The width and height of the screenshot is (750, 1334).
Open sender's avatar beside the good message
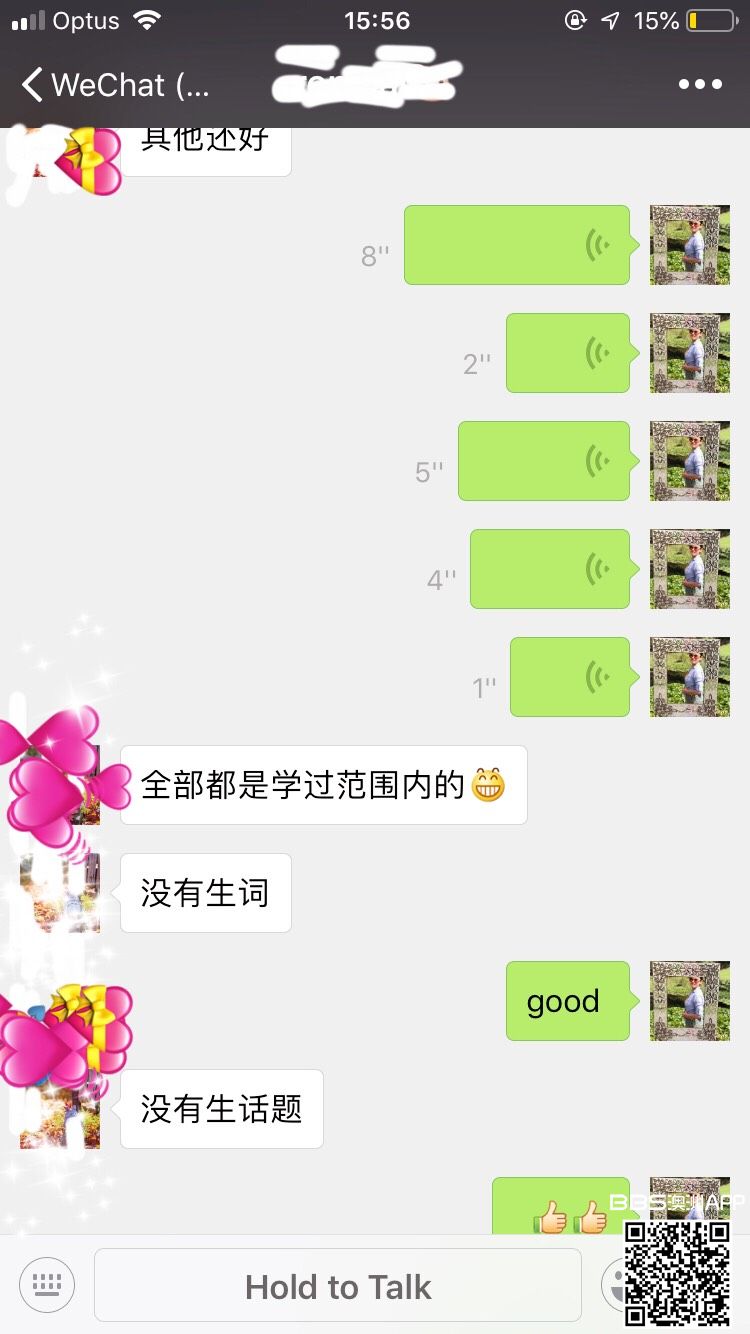click(x=690, y=1001)
